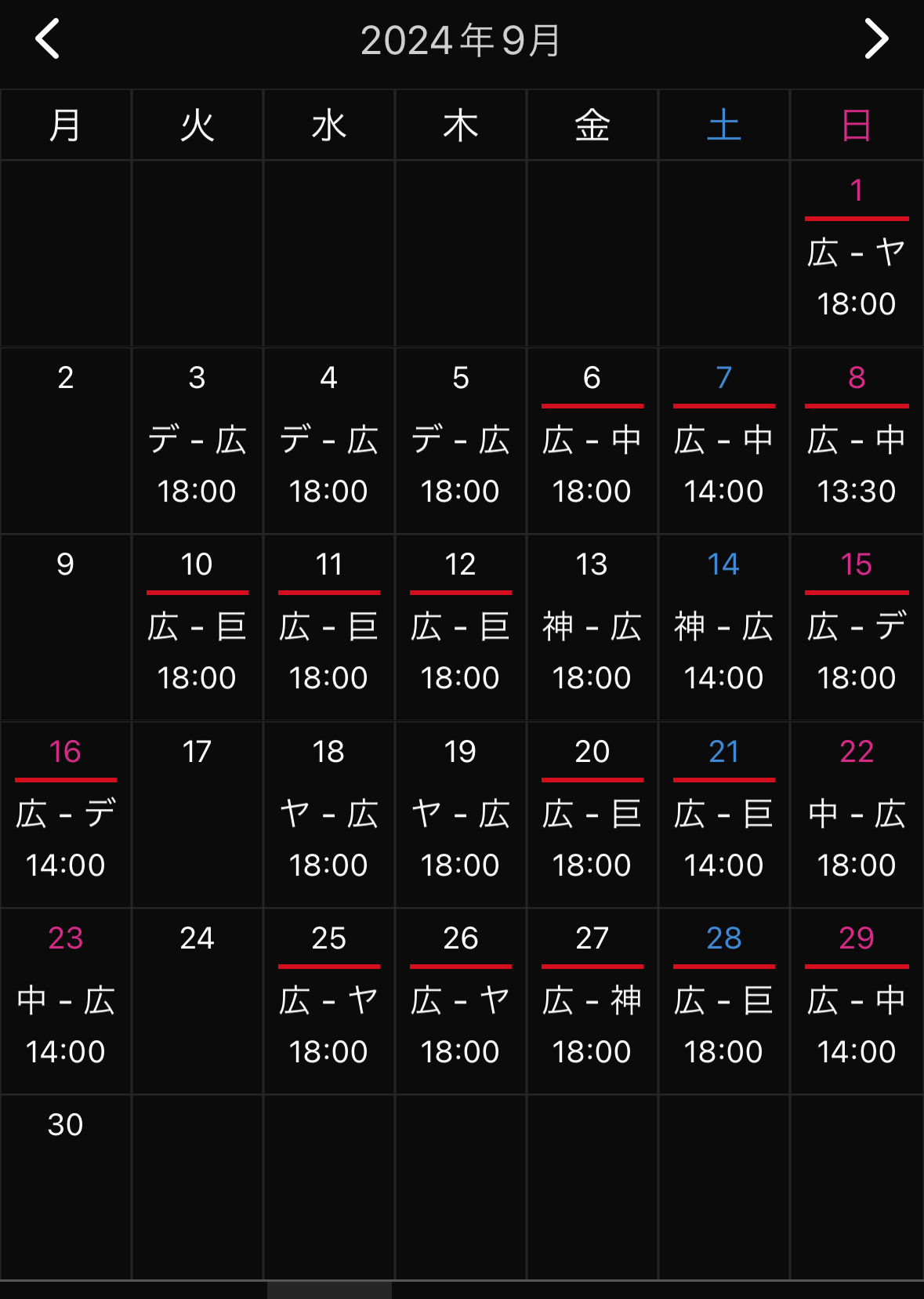
Task: Select the September 27 game 広 - 神
Action: [x=592, y=1002]
